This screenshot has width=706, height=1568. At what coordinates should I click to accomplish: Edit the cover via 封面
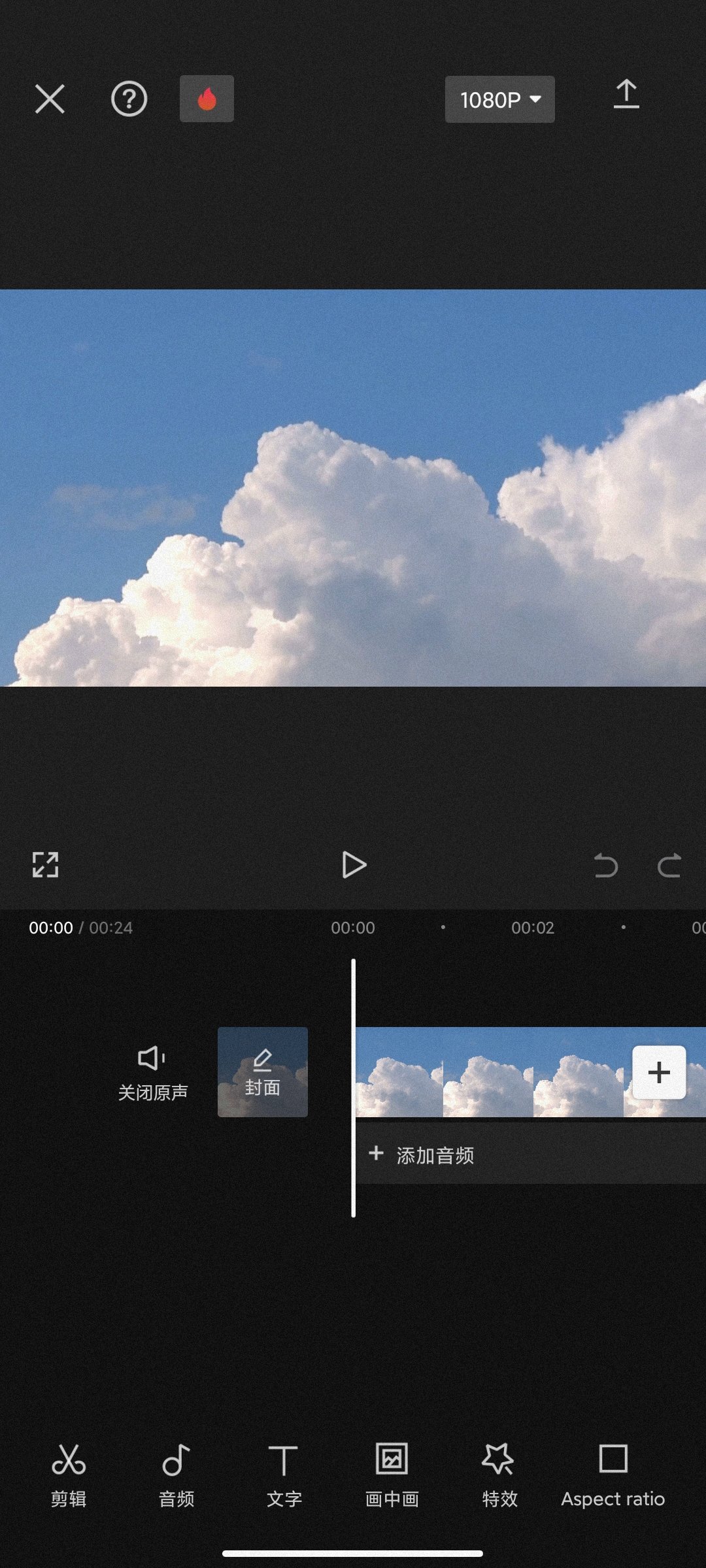click(262, 1072)
